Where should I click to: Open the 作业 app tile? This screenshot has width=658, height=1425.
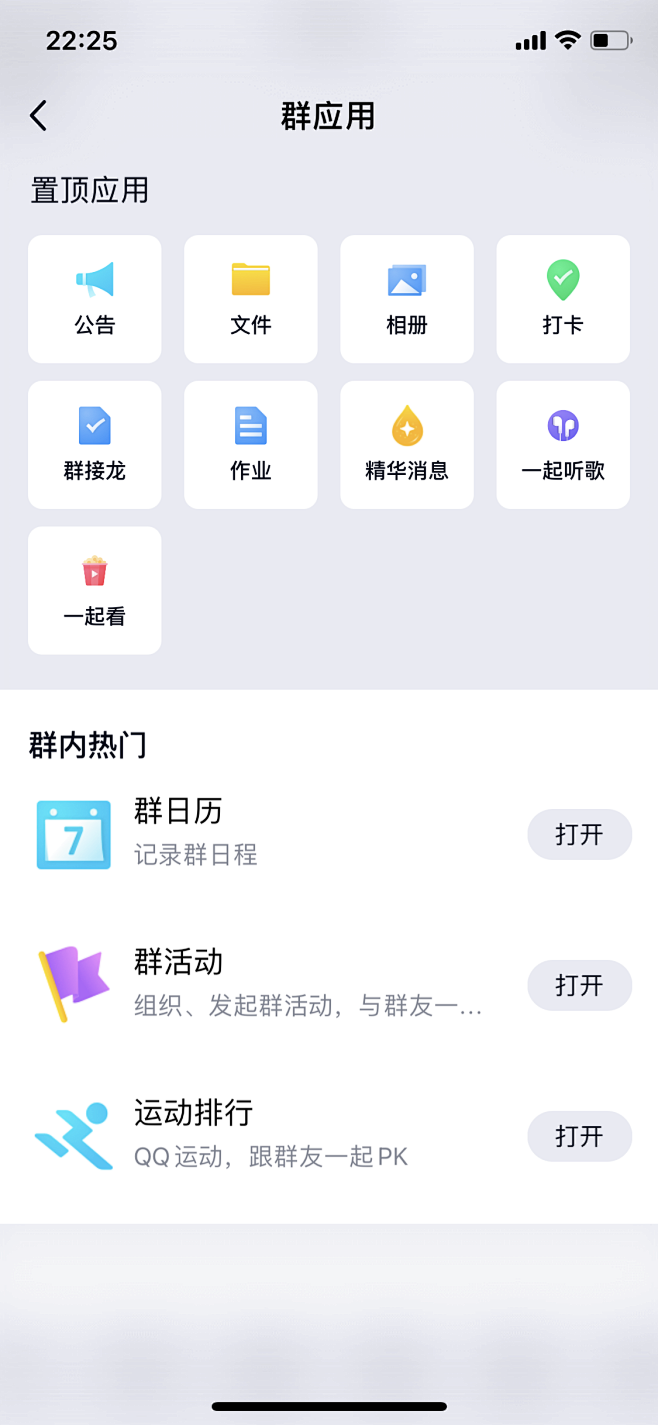click(251, 445)
